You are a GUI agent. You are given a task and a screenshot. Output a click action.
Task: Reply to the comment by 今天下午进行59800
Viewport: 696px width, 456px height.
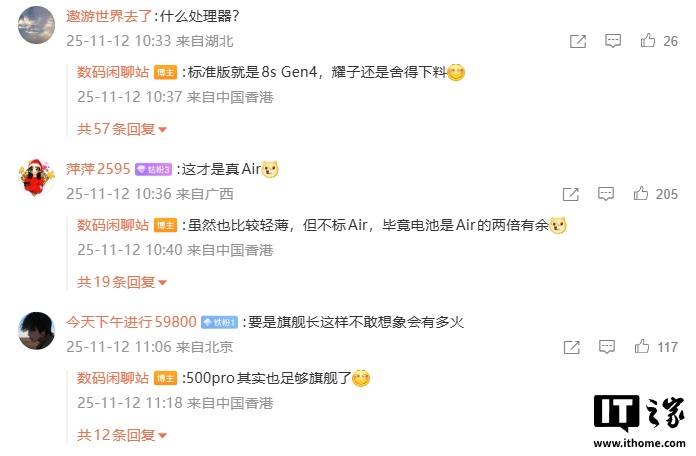(605, 347)
